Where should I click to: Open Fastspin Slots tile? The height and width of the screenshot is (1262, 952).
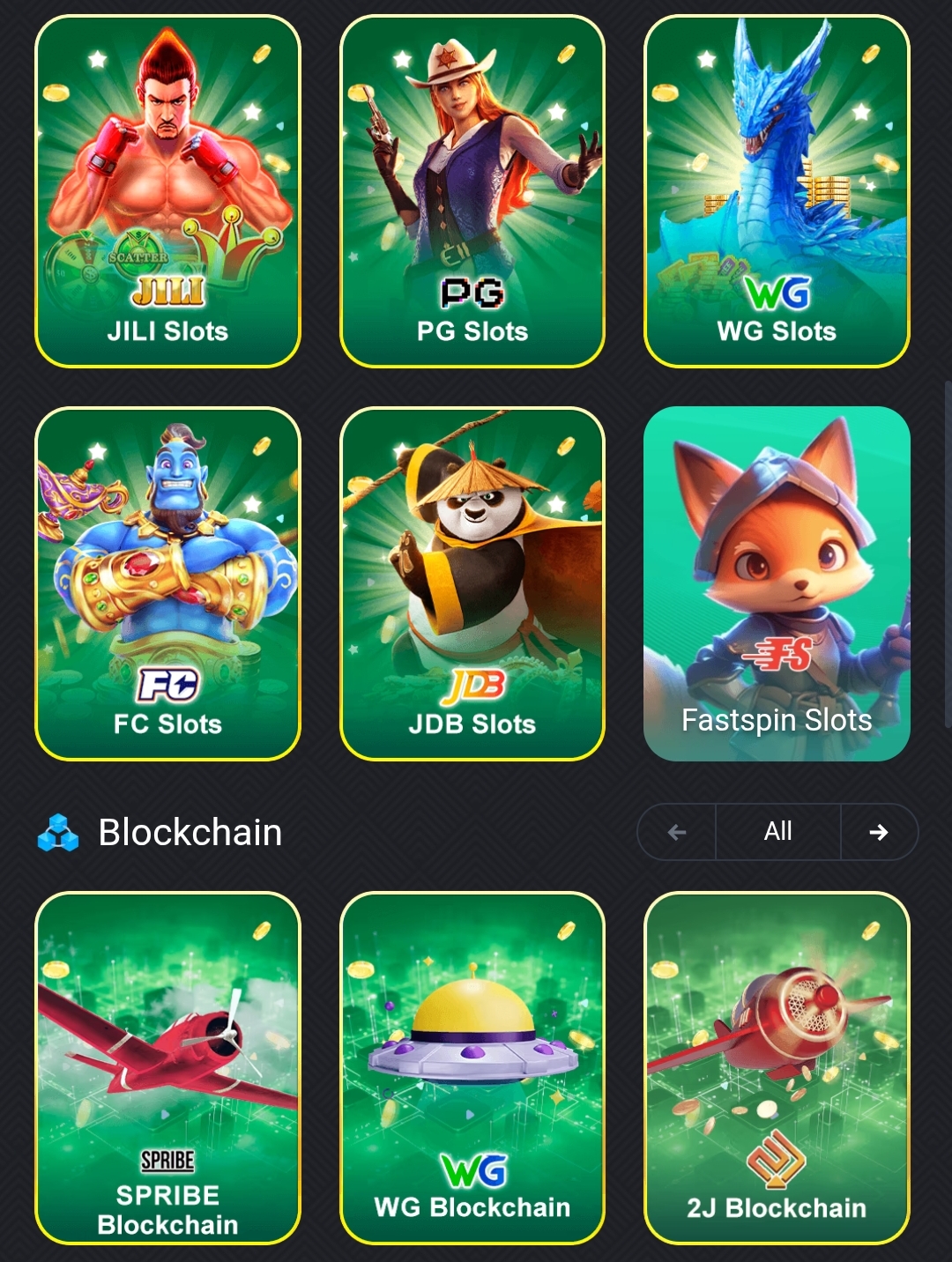click(777, 583)
